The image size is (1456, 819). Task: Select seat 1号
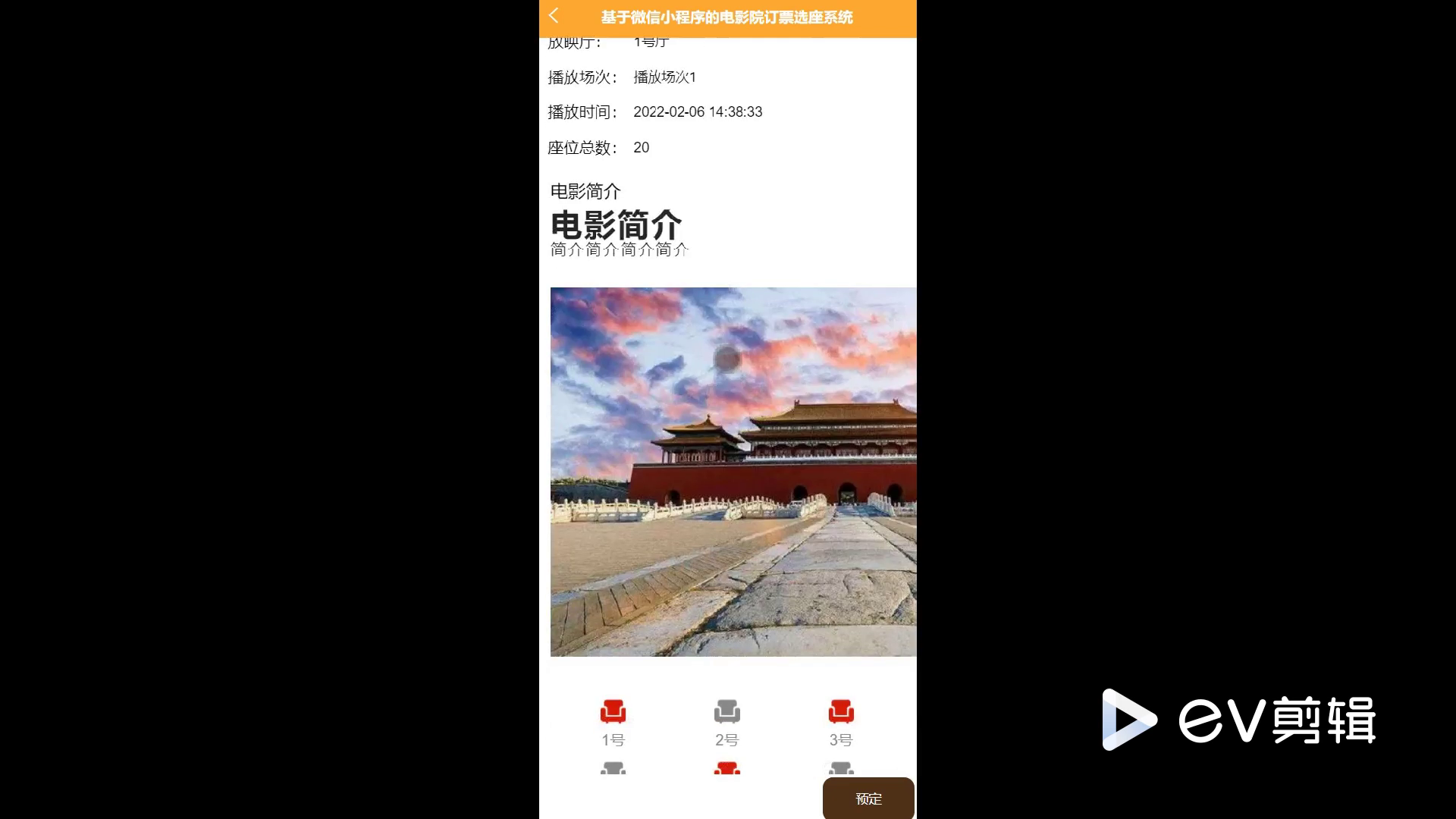click(613, 713)
